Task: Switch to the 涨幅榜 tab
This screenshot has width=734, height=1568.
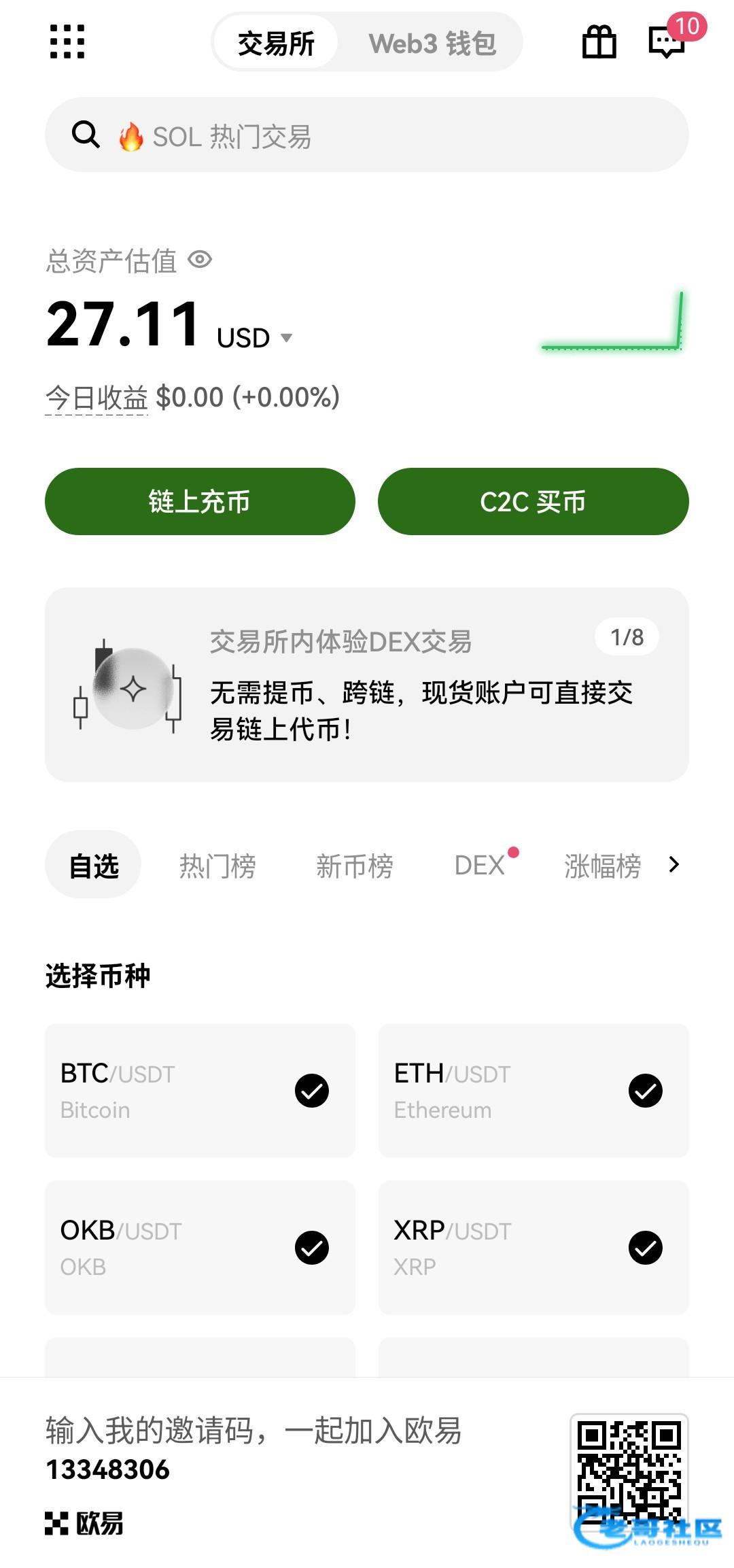Action: point(602,866)
